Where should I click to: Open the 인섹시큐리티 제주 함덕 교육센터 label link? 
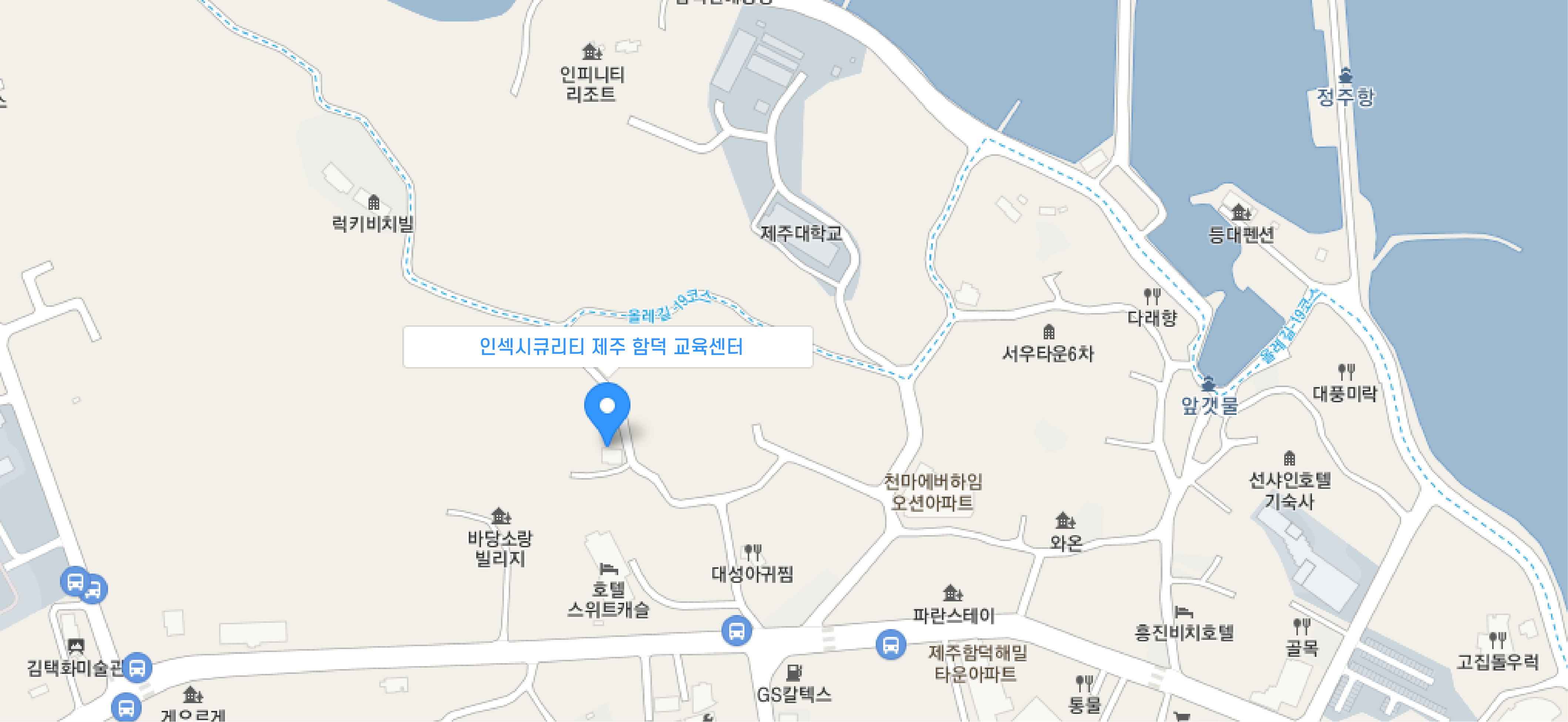[x=610, y=347]
